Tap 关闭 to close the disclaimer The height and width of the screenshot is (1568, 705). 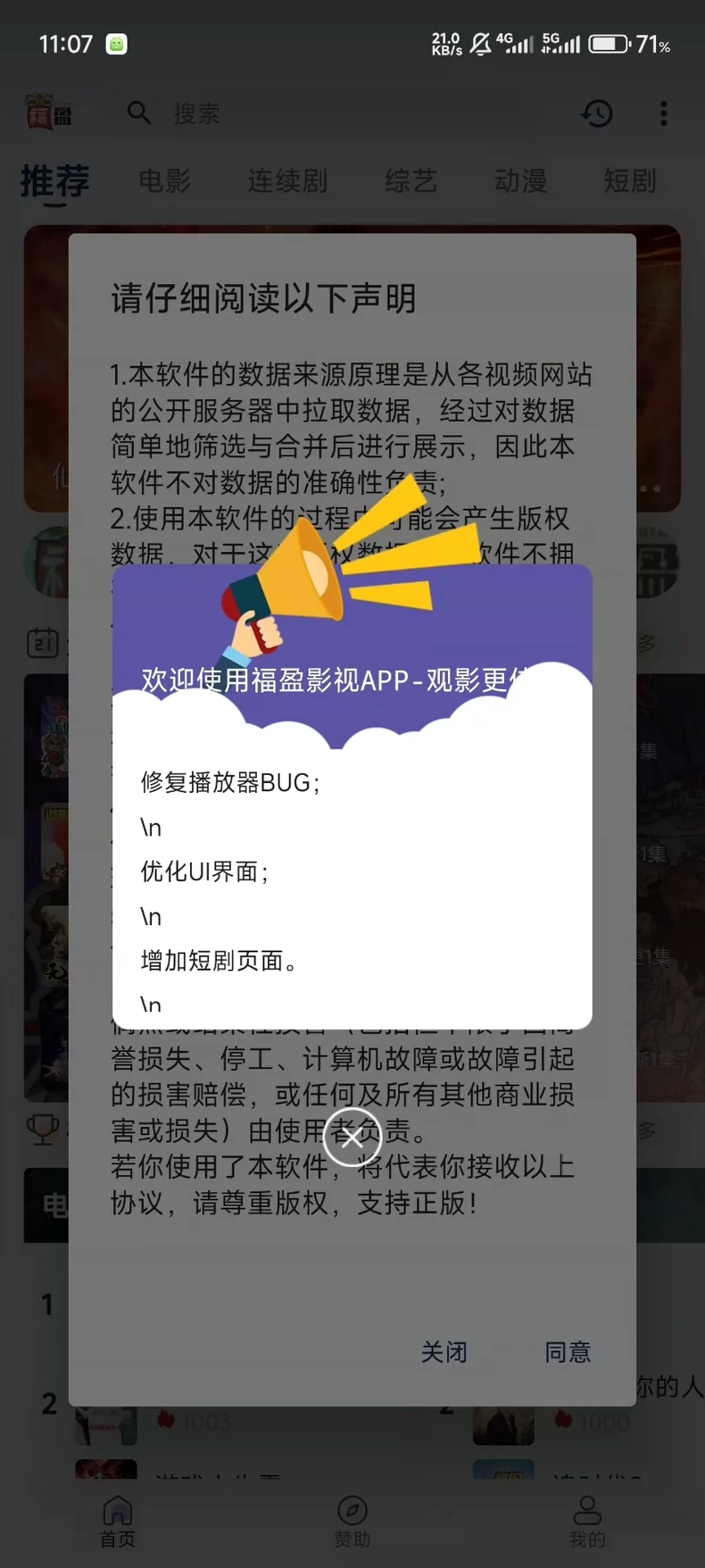click(x=445, y=1352)
